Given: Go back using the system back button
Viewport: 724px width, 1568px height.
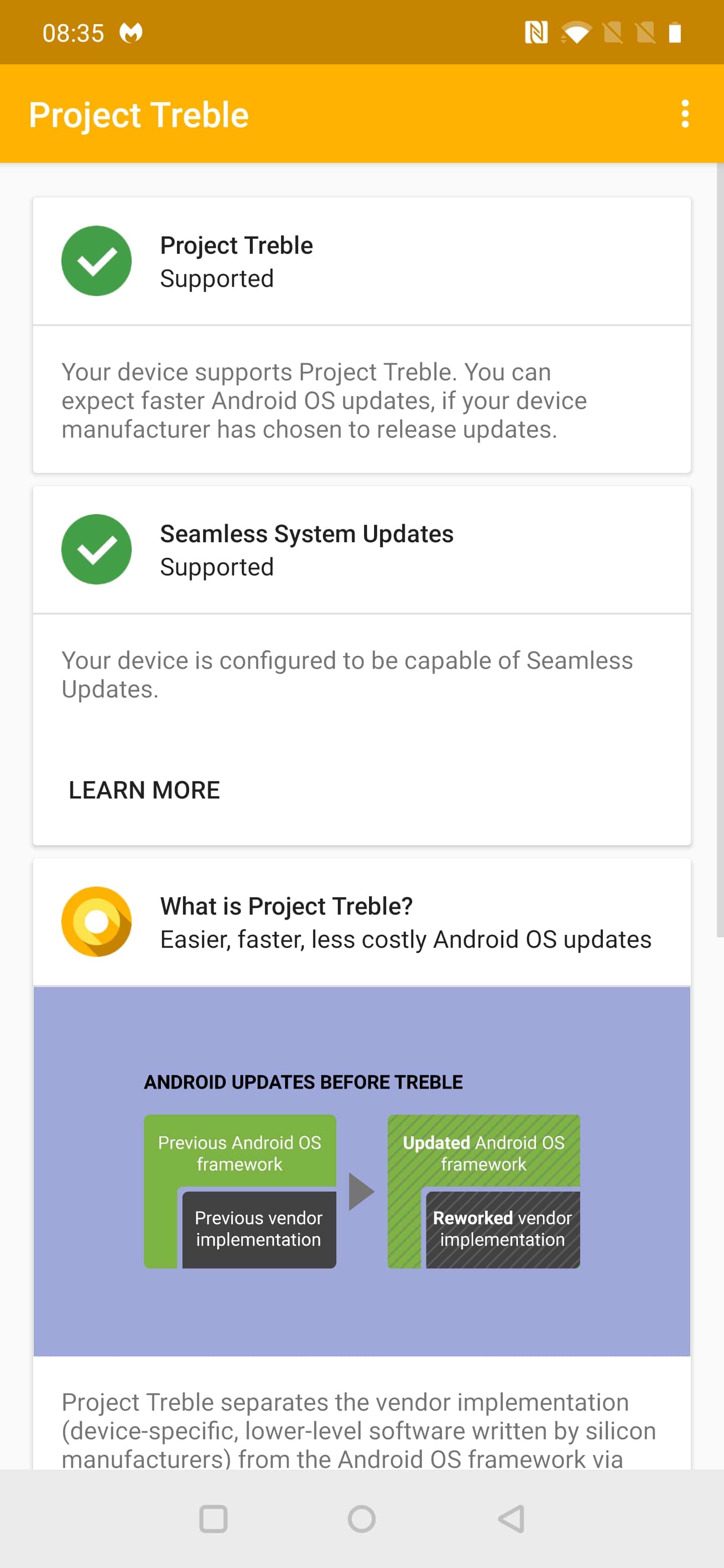Looking at the screenshot, I should [x=511, y=1519].
